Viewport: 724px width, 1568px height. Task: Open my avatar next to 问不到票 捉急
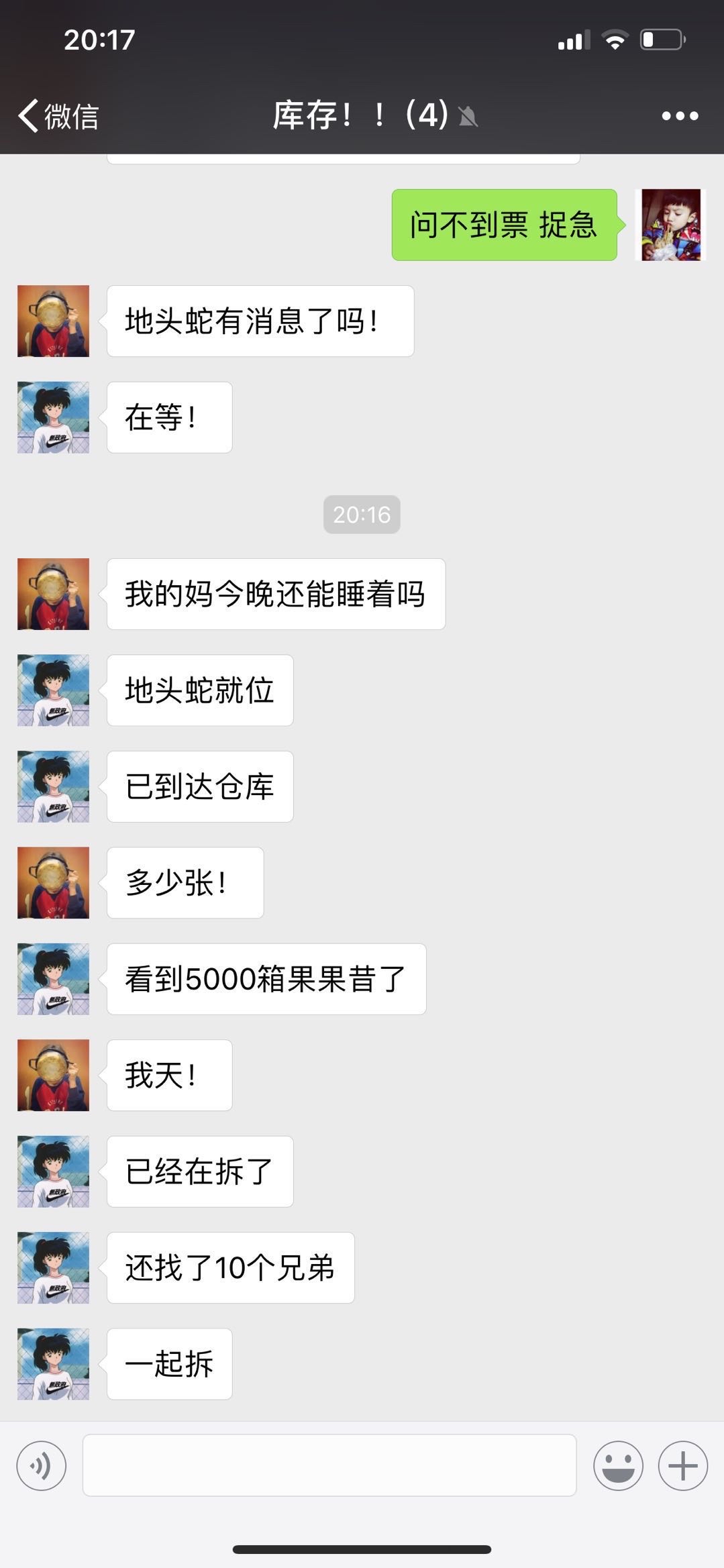670,225
